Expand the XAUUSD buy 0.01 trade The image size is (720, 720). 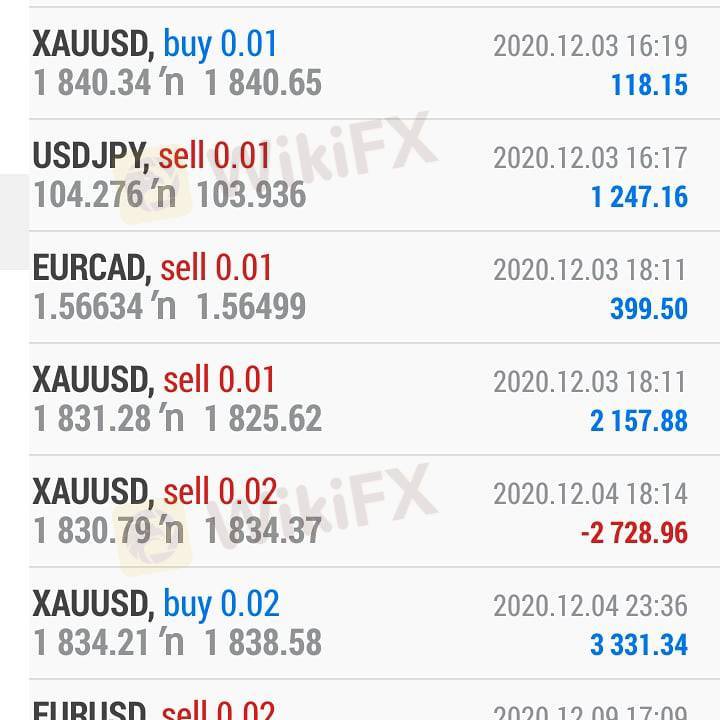coord(360,63)
